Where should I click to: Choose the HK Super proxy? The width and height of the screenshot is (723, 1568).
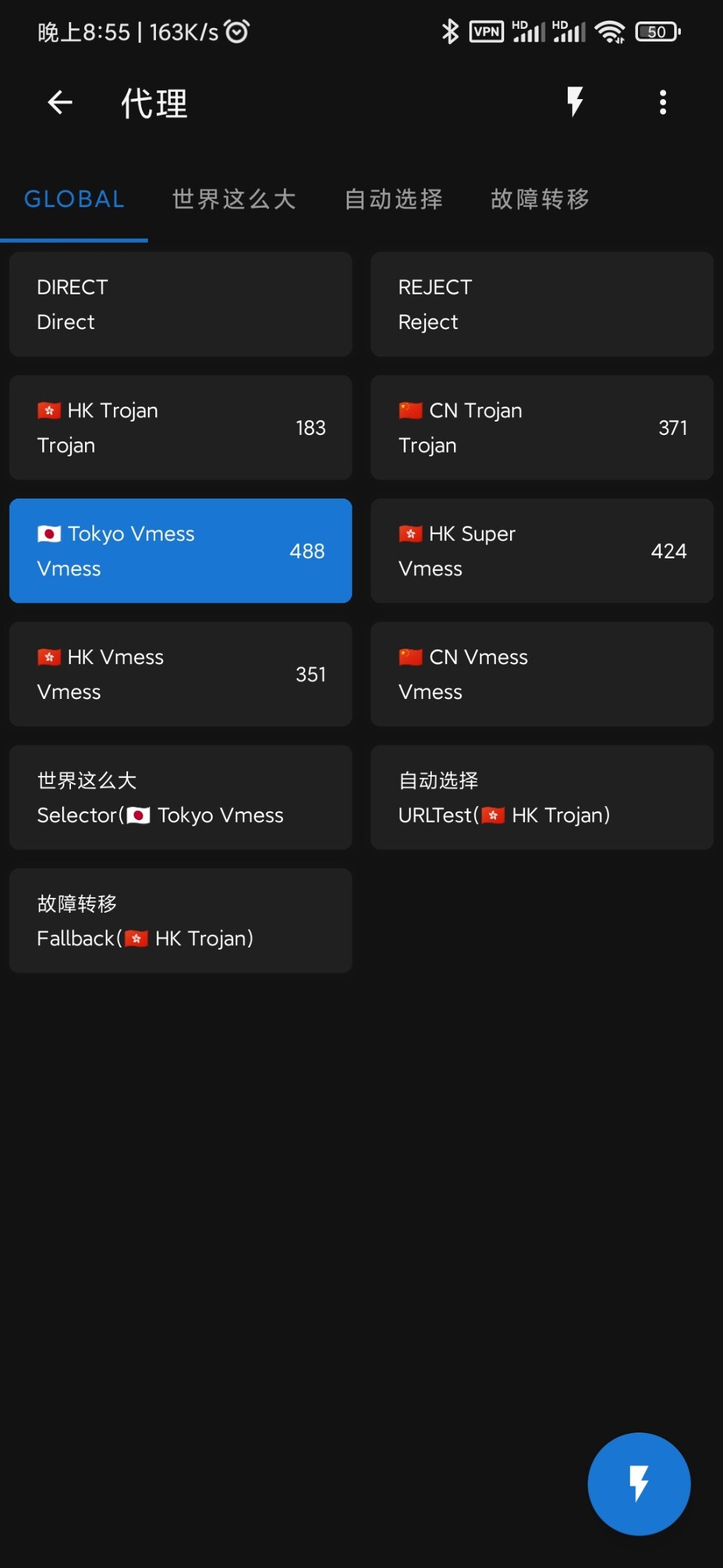[x=541, y=551]
